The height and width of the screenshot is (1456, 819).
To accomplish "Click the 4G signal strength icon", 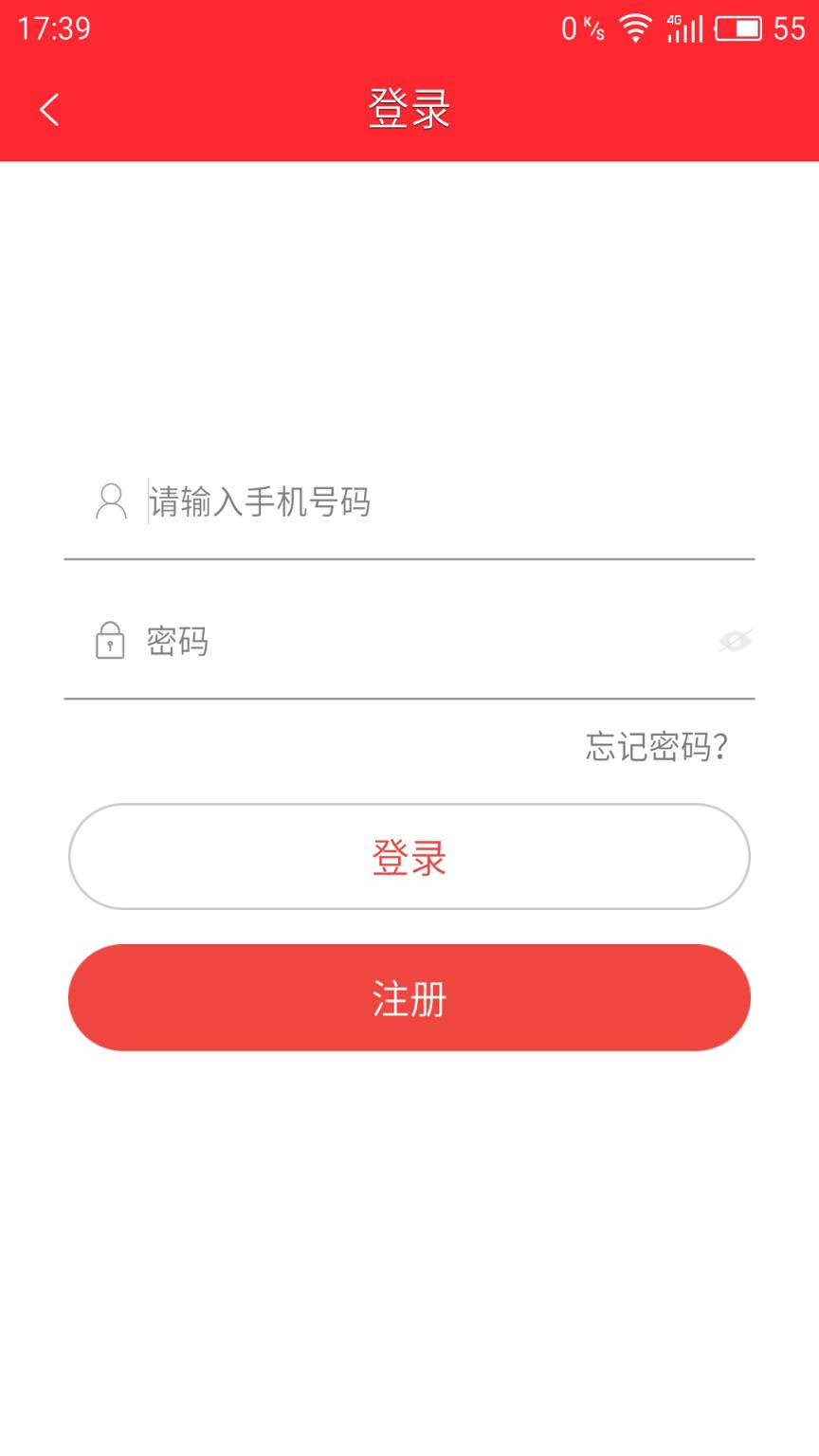I will pos(684,28).
